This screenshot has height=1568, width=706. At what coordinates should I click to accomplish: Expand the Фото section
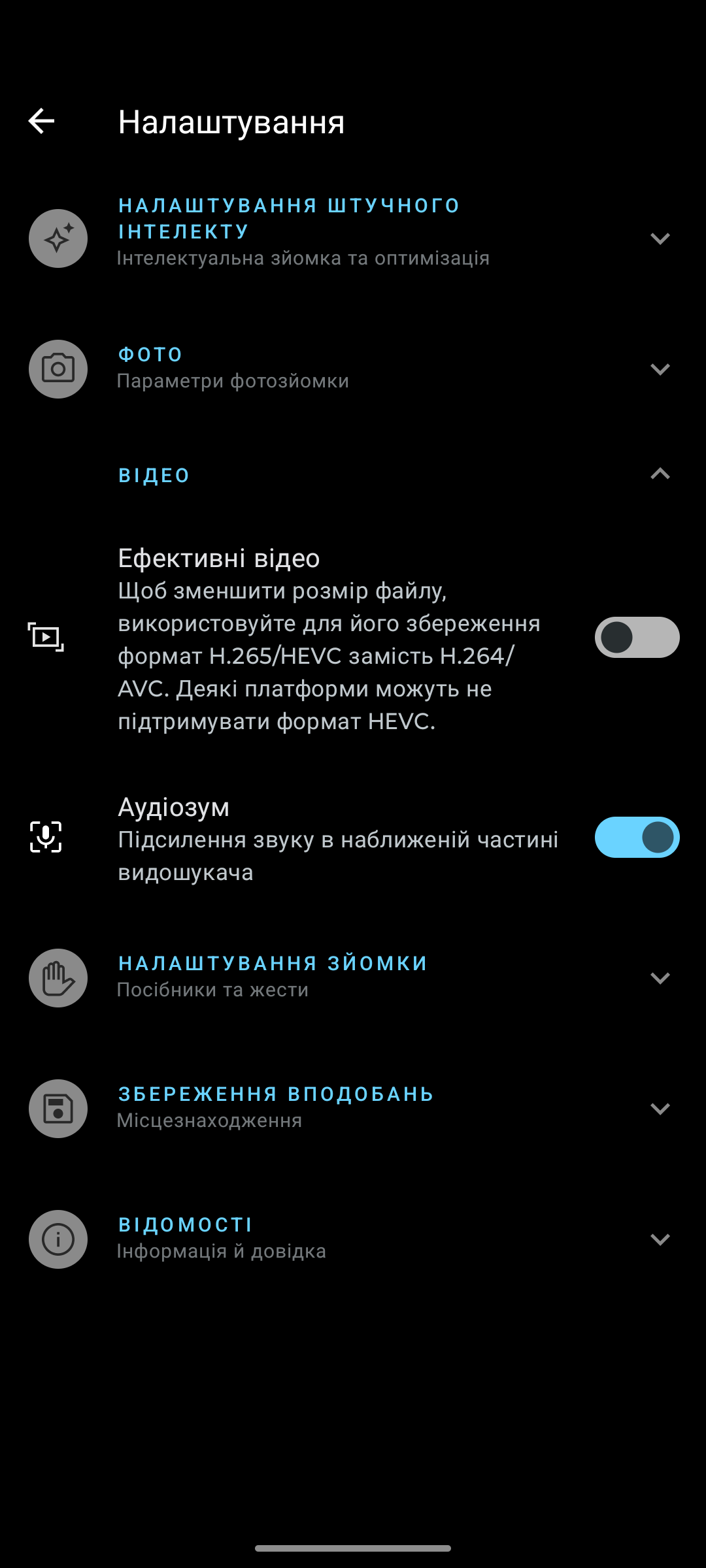(660, 369)
